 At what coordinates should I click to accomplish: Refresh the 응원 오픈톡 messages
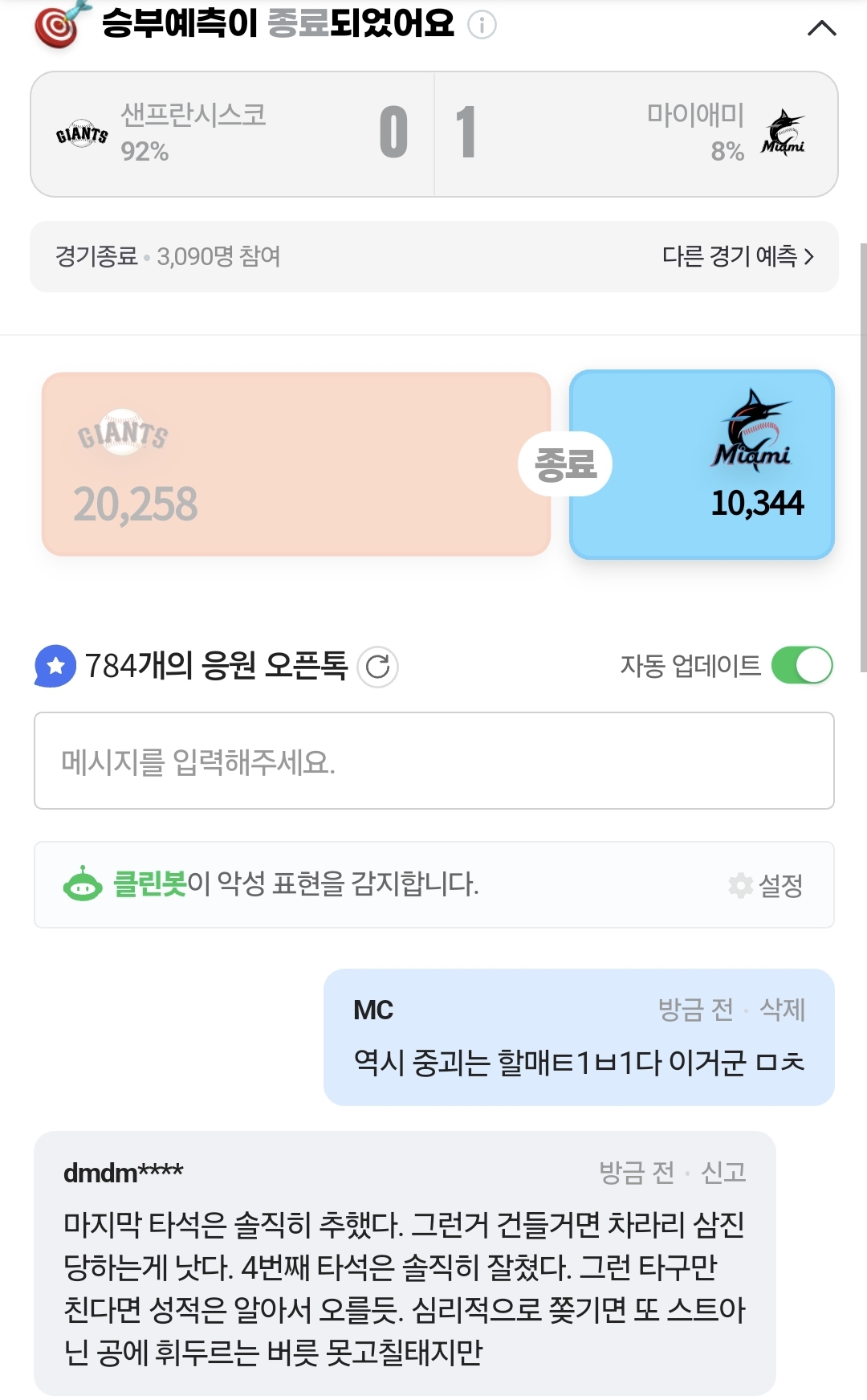tap(377, 667)
